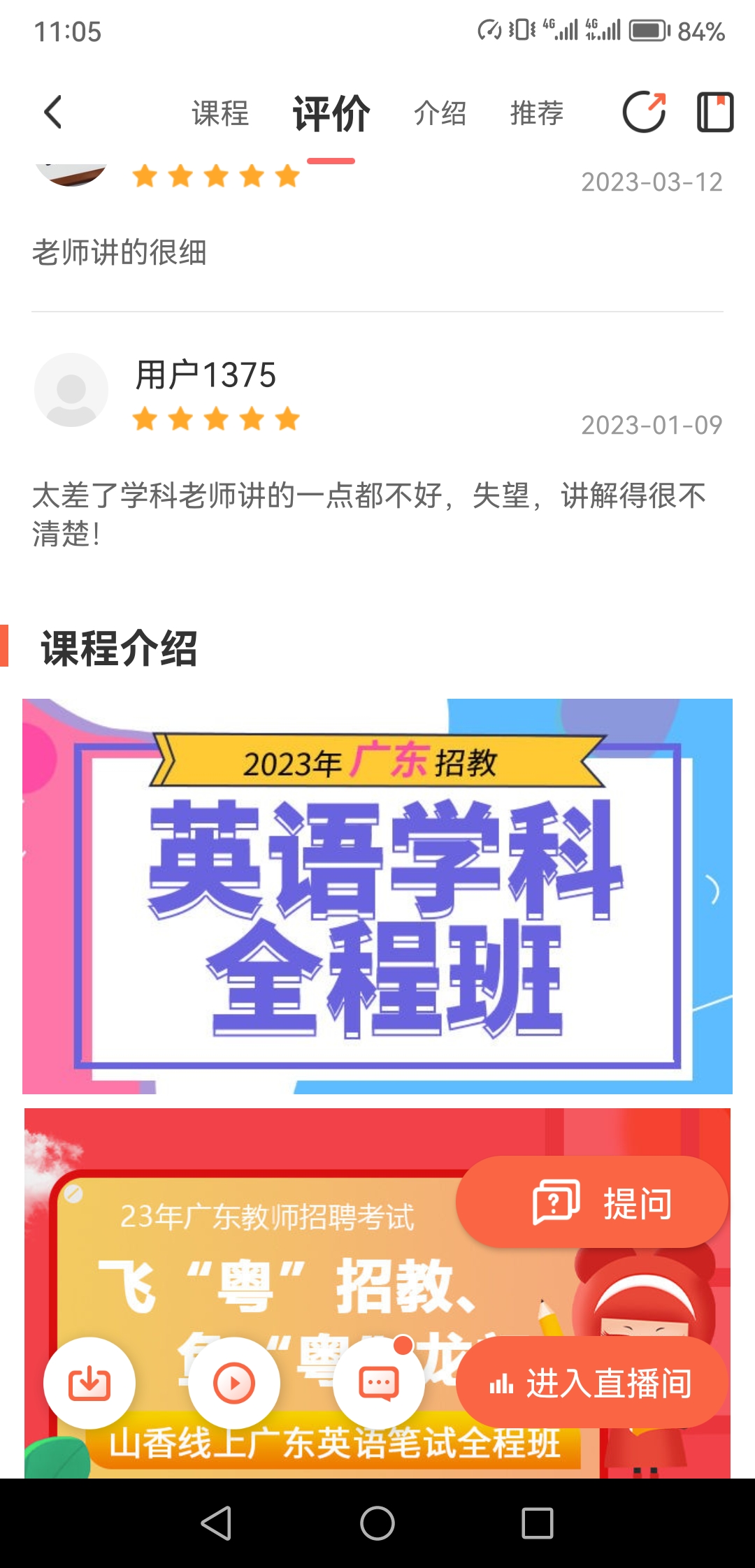The image size is (755, 1568).
Task: Select the 评价 tab
Action: click(x=331, y=114)
